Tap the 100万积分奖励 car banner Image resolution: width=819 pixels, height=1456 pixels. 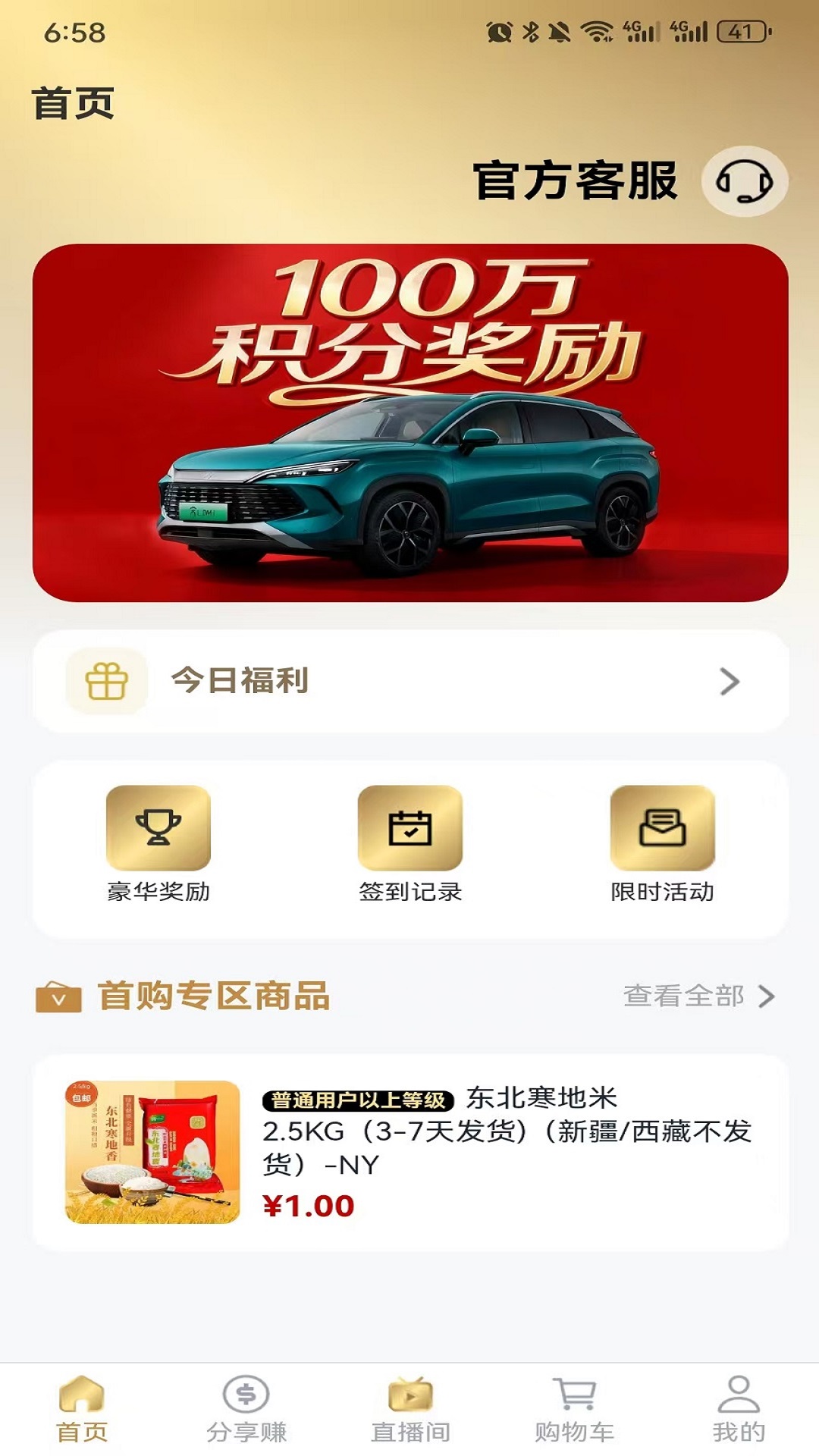pos(409,421)
